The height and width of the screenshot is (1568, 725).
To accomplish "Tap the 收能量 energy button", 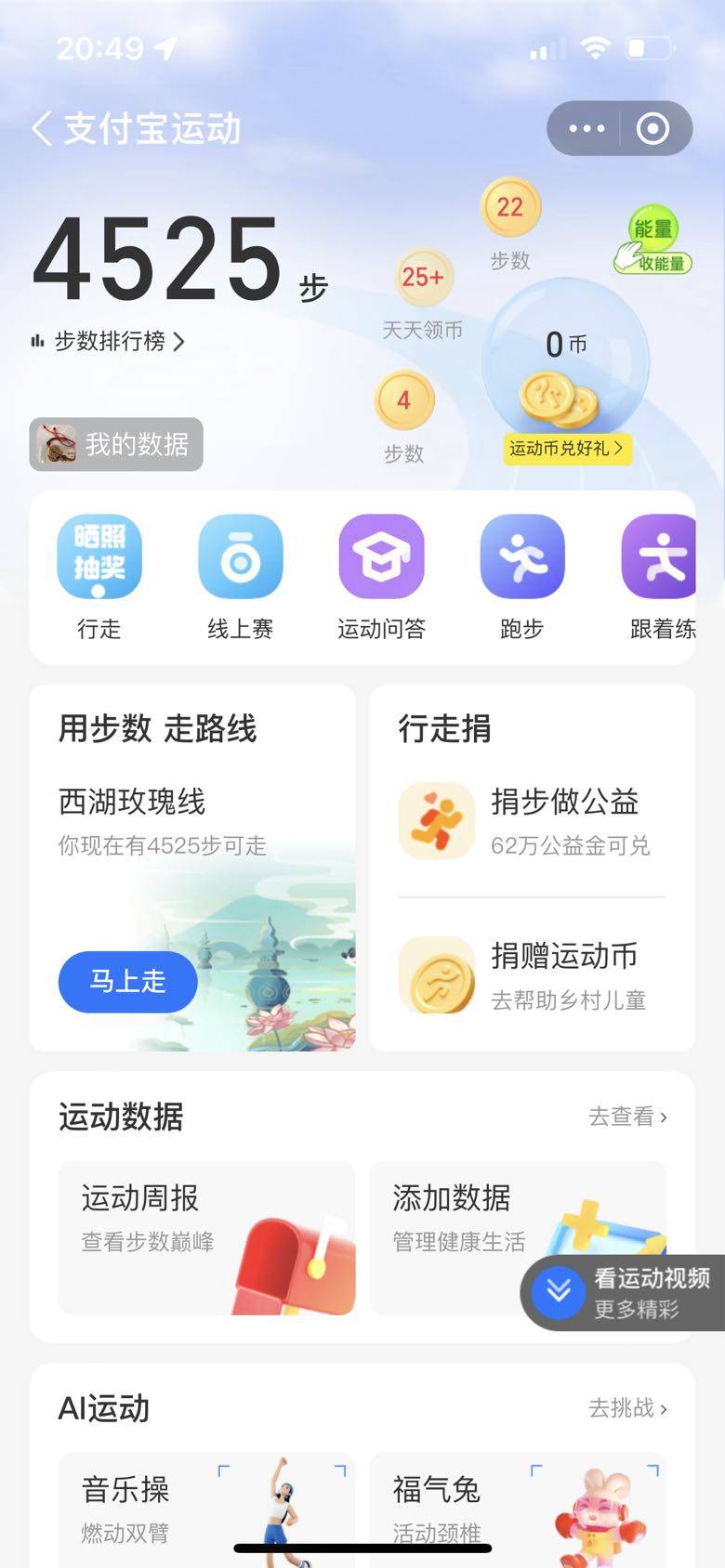I will [x=653, y=240].
